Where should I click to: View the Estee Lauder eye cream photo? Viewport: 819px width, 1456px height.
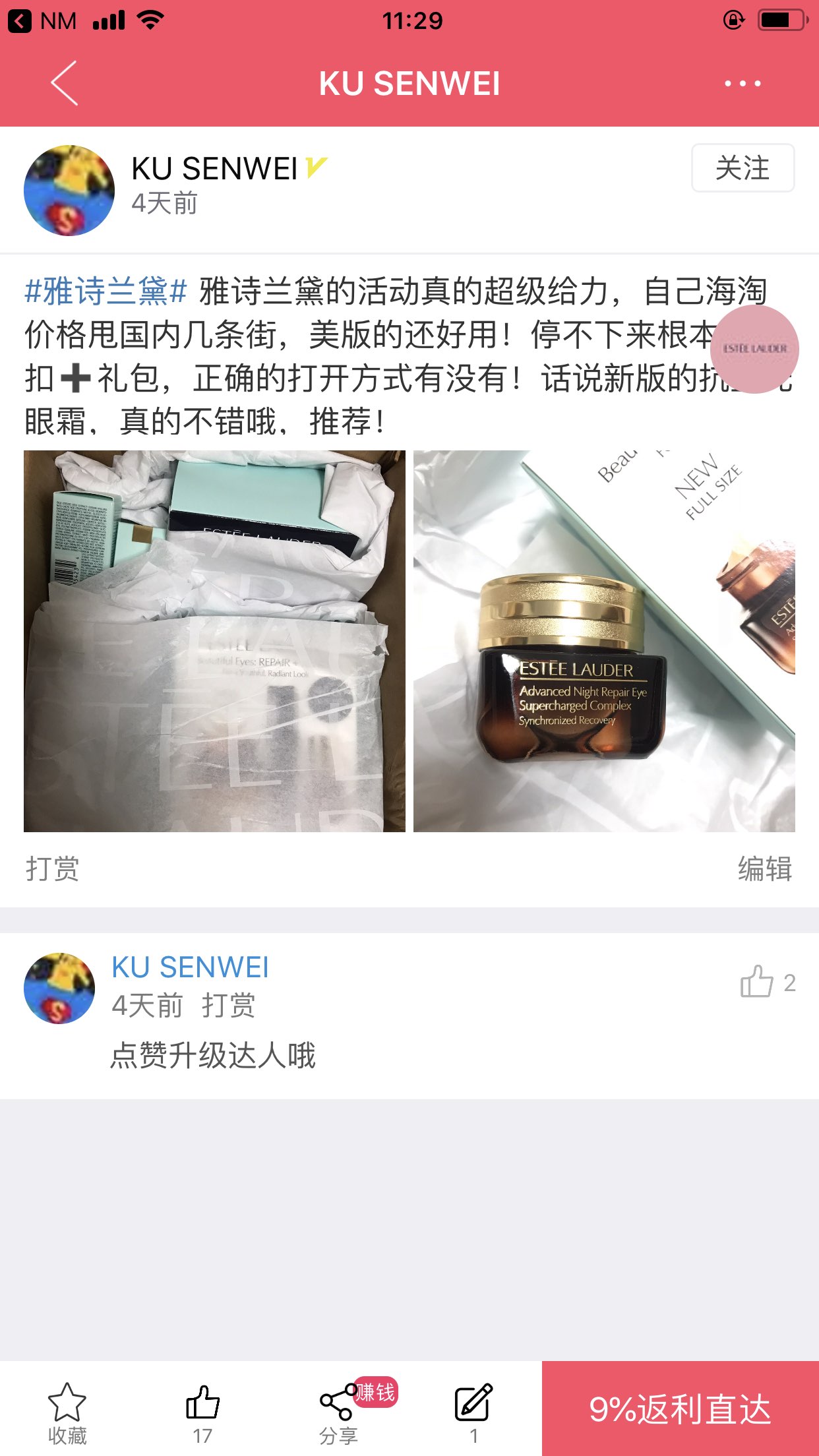pos(604,641)
